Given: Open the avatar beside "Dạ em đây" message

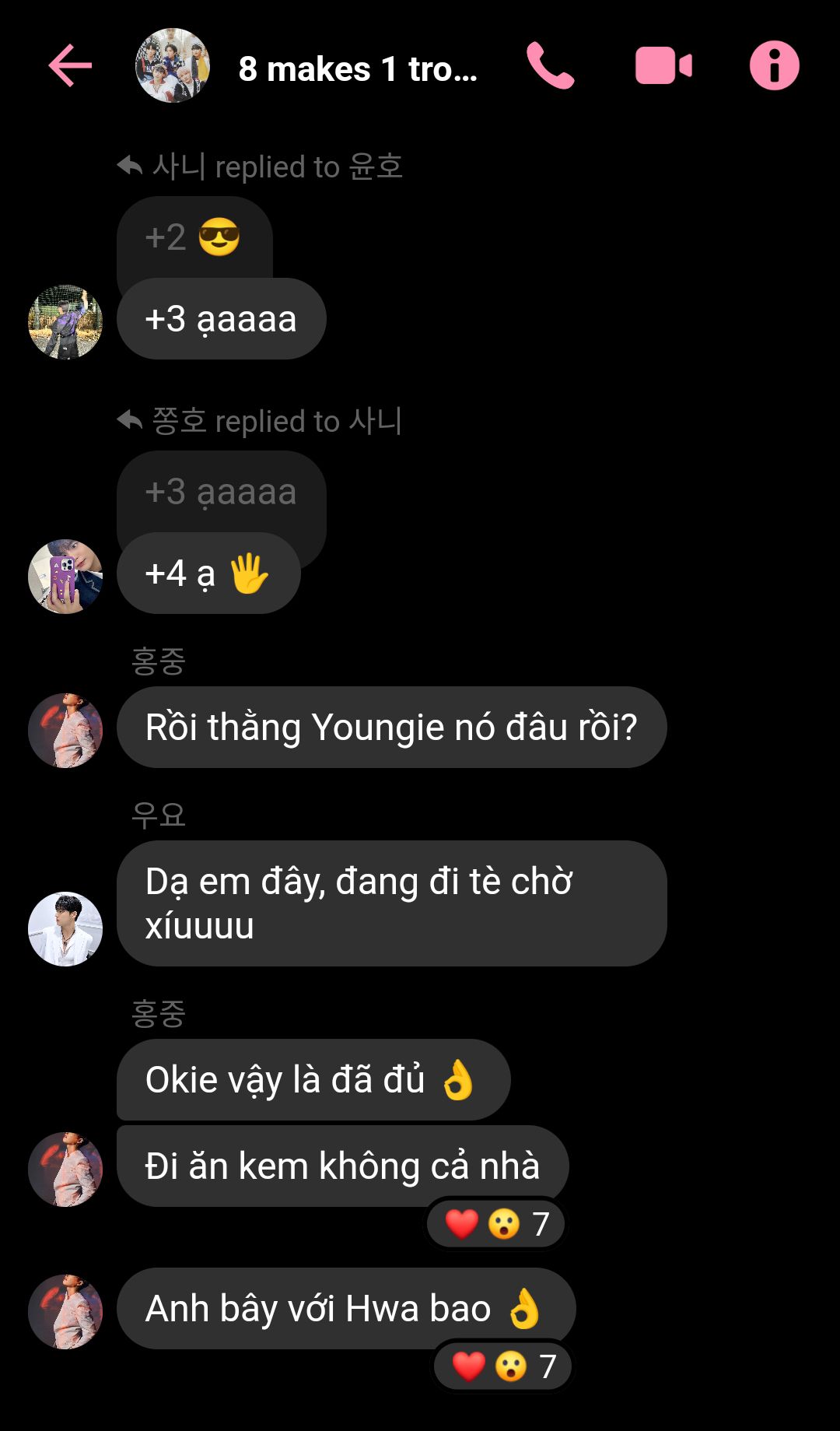Looking at the screenshot, I should click(x=65, y=928).
